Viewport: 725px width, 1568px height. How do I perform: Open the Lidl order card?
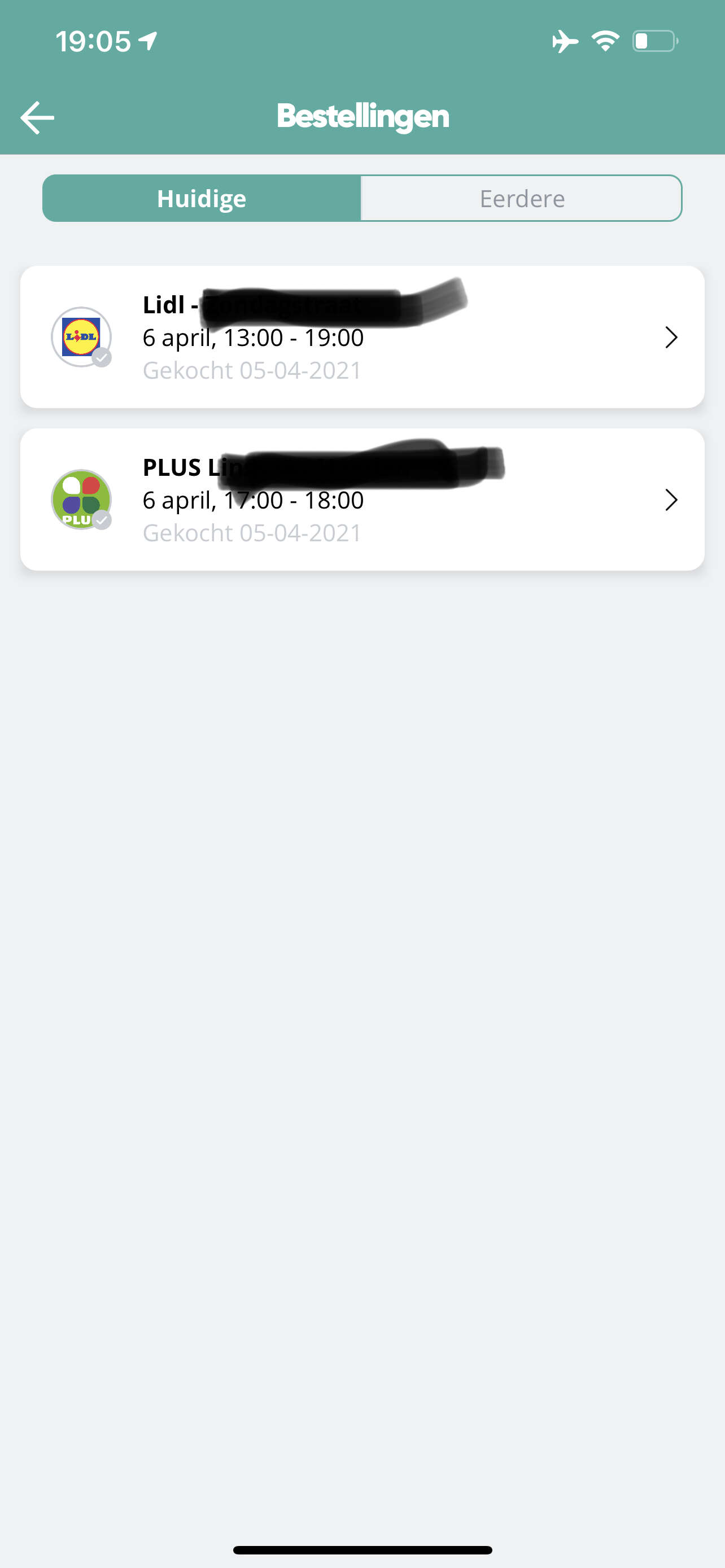pyautogui.click(x=362, y=336)
